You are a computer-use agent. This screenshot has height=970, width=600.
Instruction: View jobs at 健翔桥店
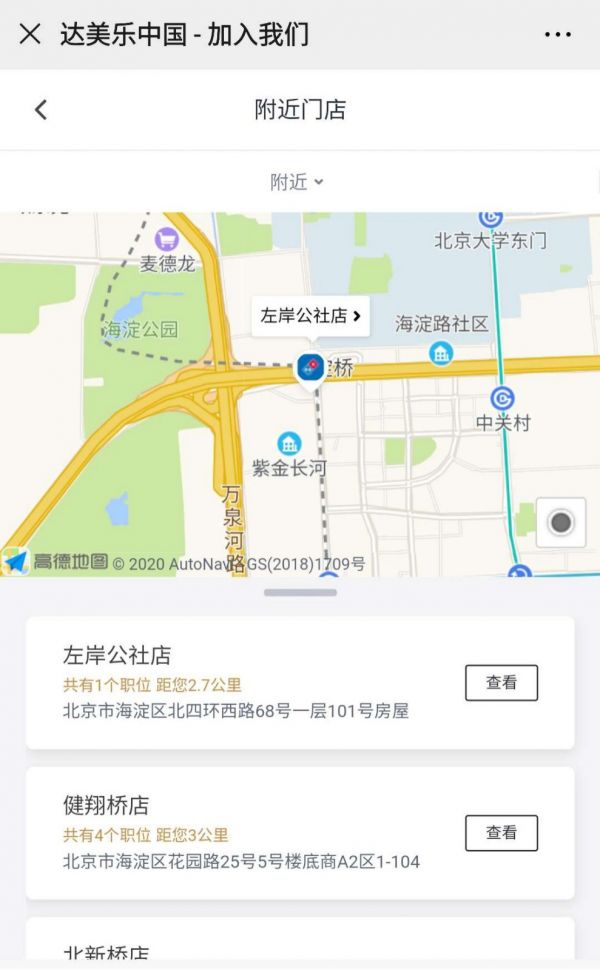501,833
